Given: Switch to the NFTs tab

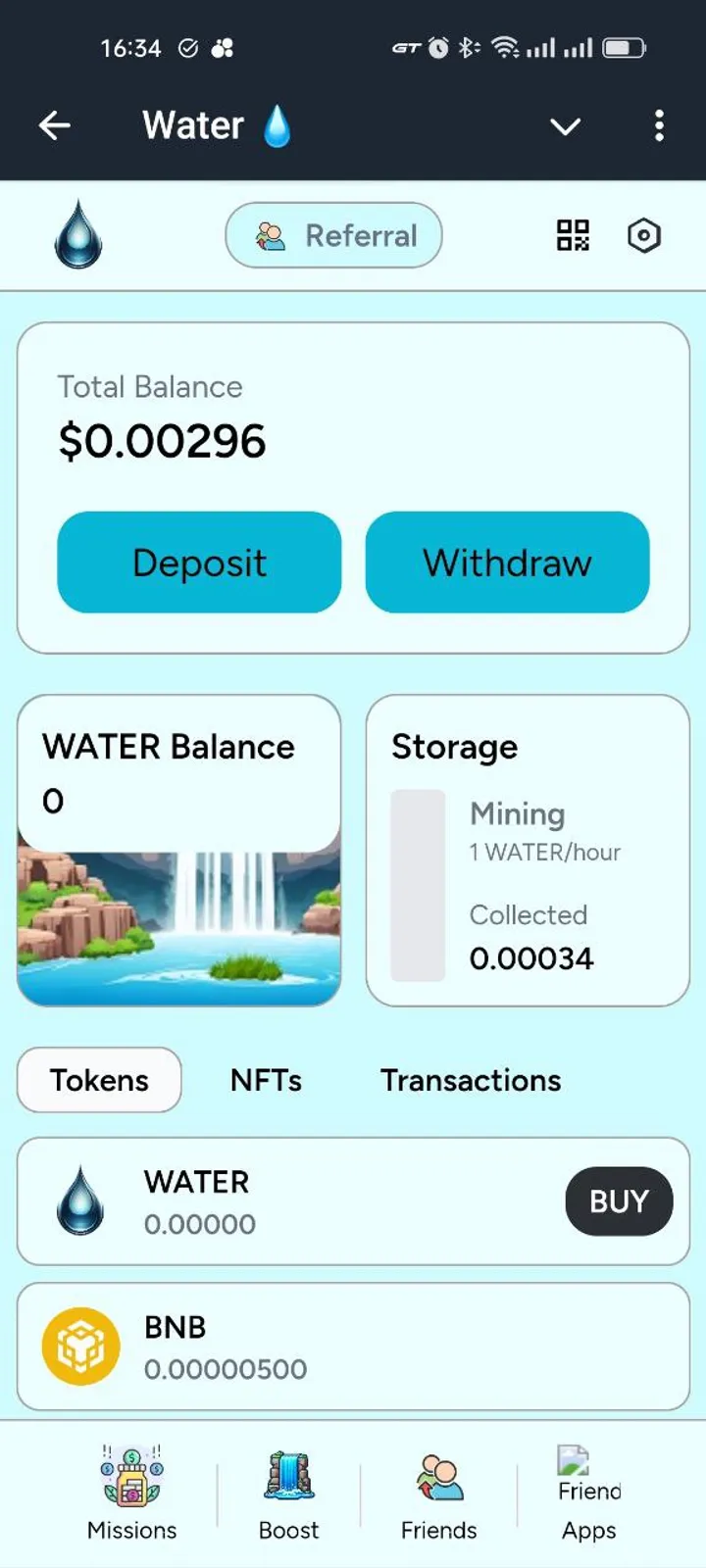Looking at the screenshot, I should point(265,1080).
